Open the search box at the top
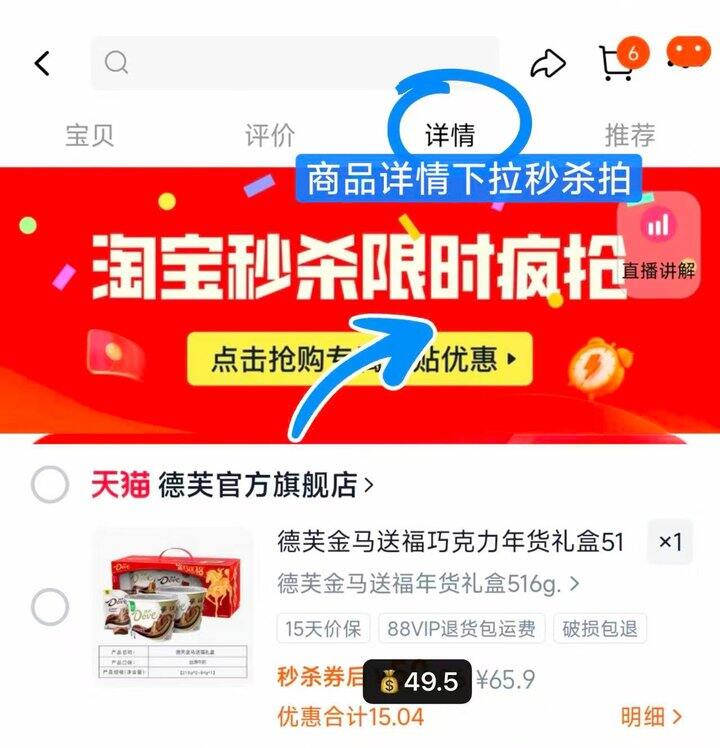This screenshot has width=720, height=748. [295, 62]
